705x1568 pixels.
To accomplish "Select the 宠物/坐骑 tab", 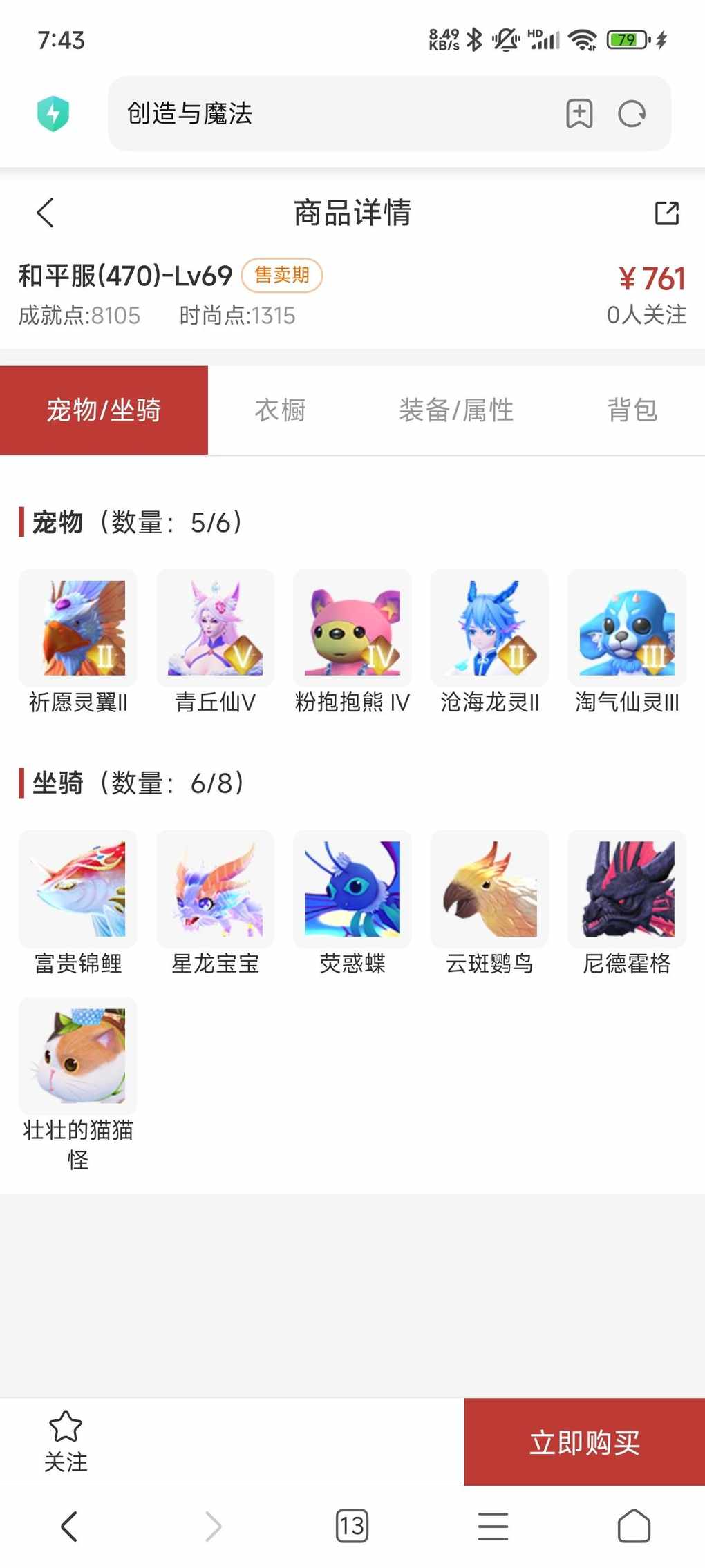I will click(104, 410).
